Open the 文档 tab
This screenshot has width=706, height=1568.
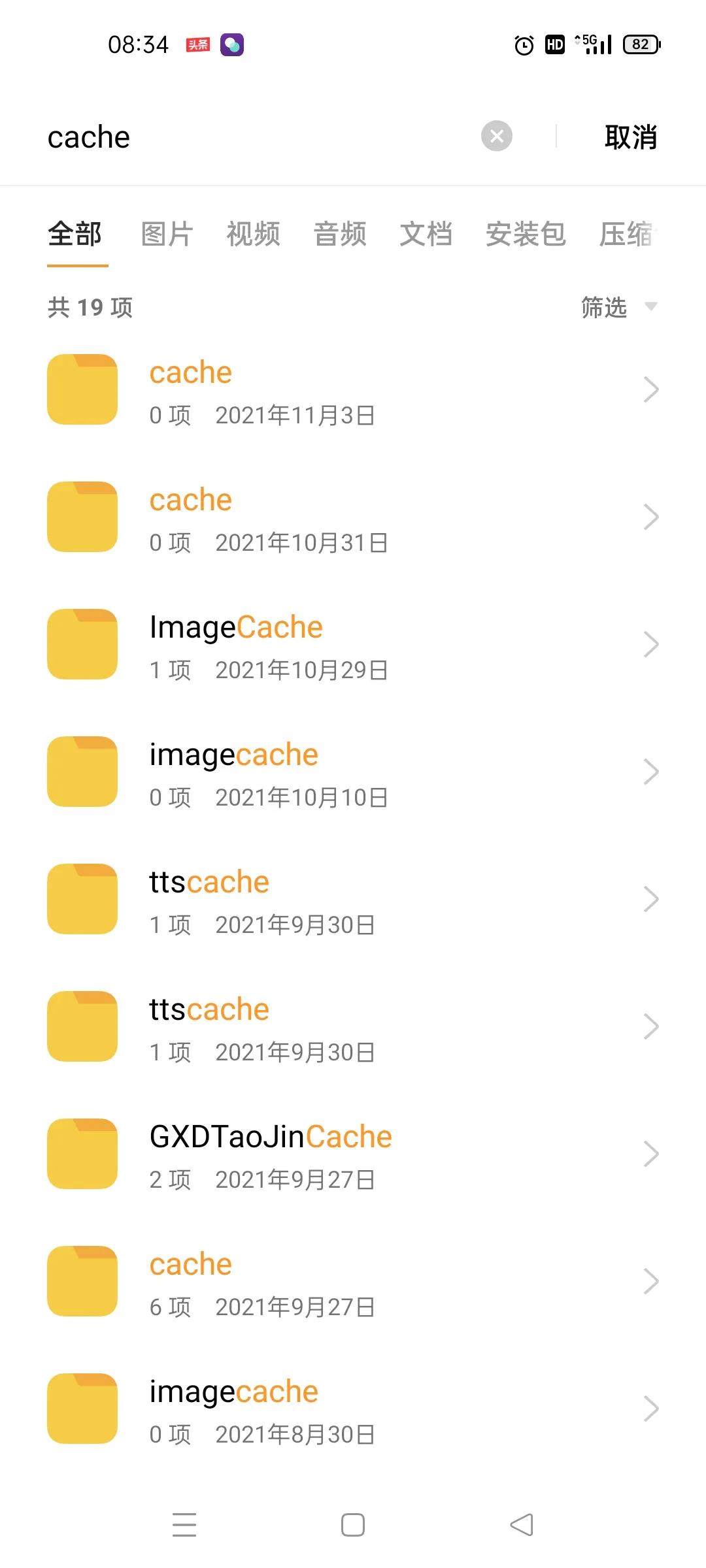(426, 234)
